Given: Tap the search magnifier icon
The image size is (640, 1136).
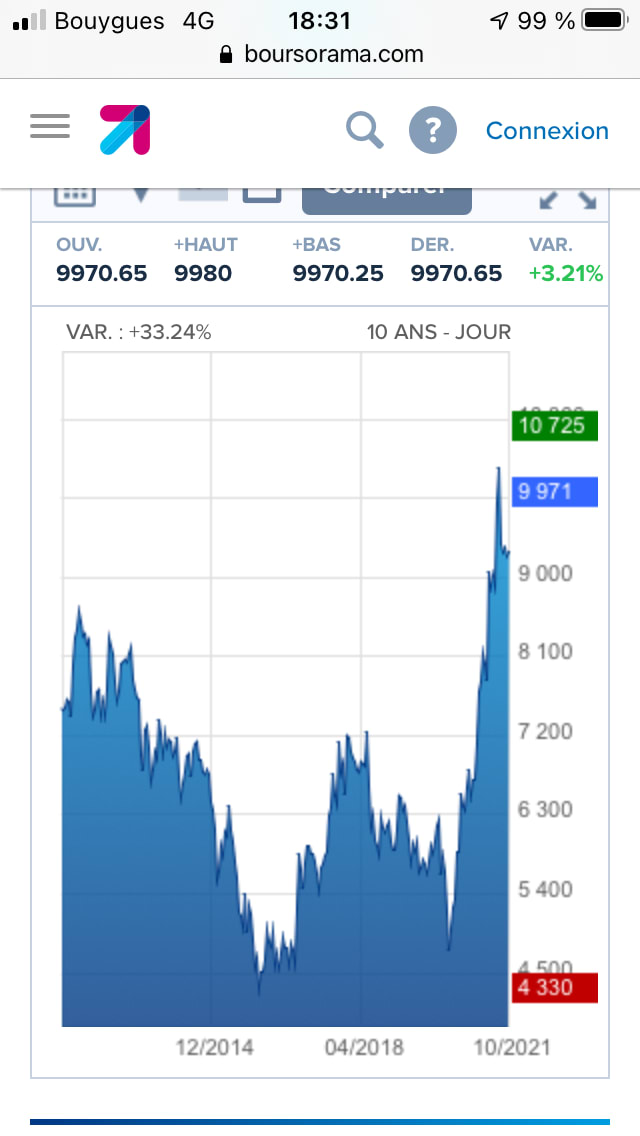Looking at the screenshot, I should (x=365, y=130).
